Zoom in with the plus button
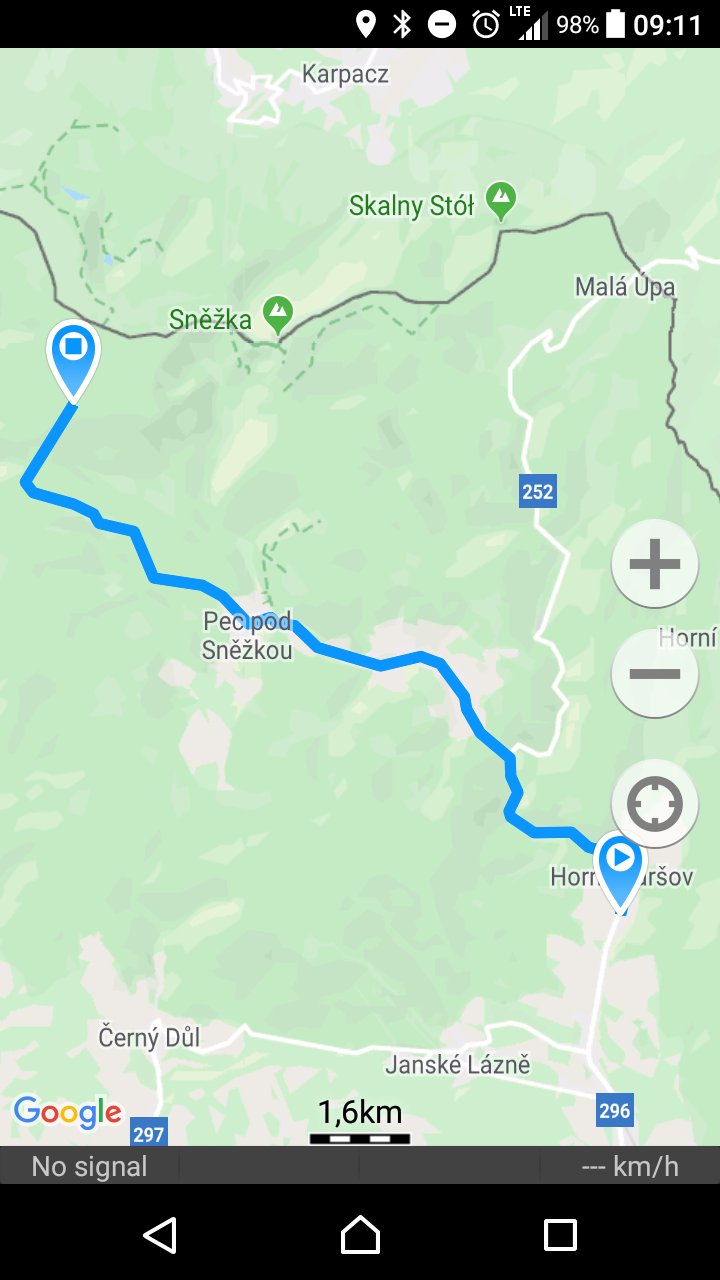The height and width of the screenshot is (1280, 720). coord(655,565)
